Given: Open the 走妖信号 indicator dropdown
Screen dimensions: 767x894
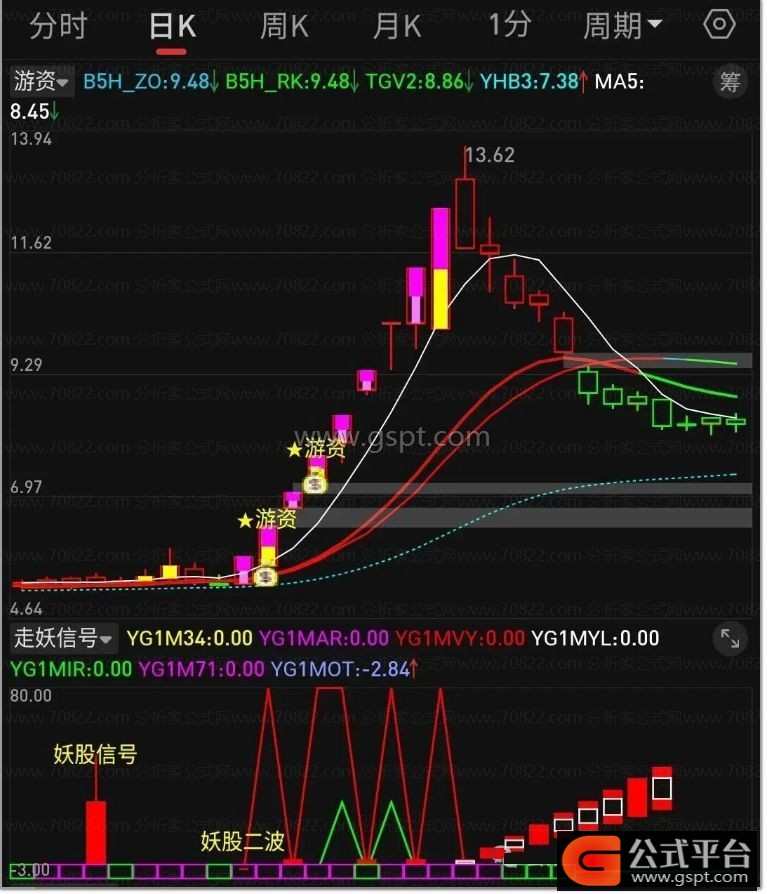Looking at the screenshot, I should click(62, 638).
